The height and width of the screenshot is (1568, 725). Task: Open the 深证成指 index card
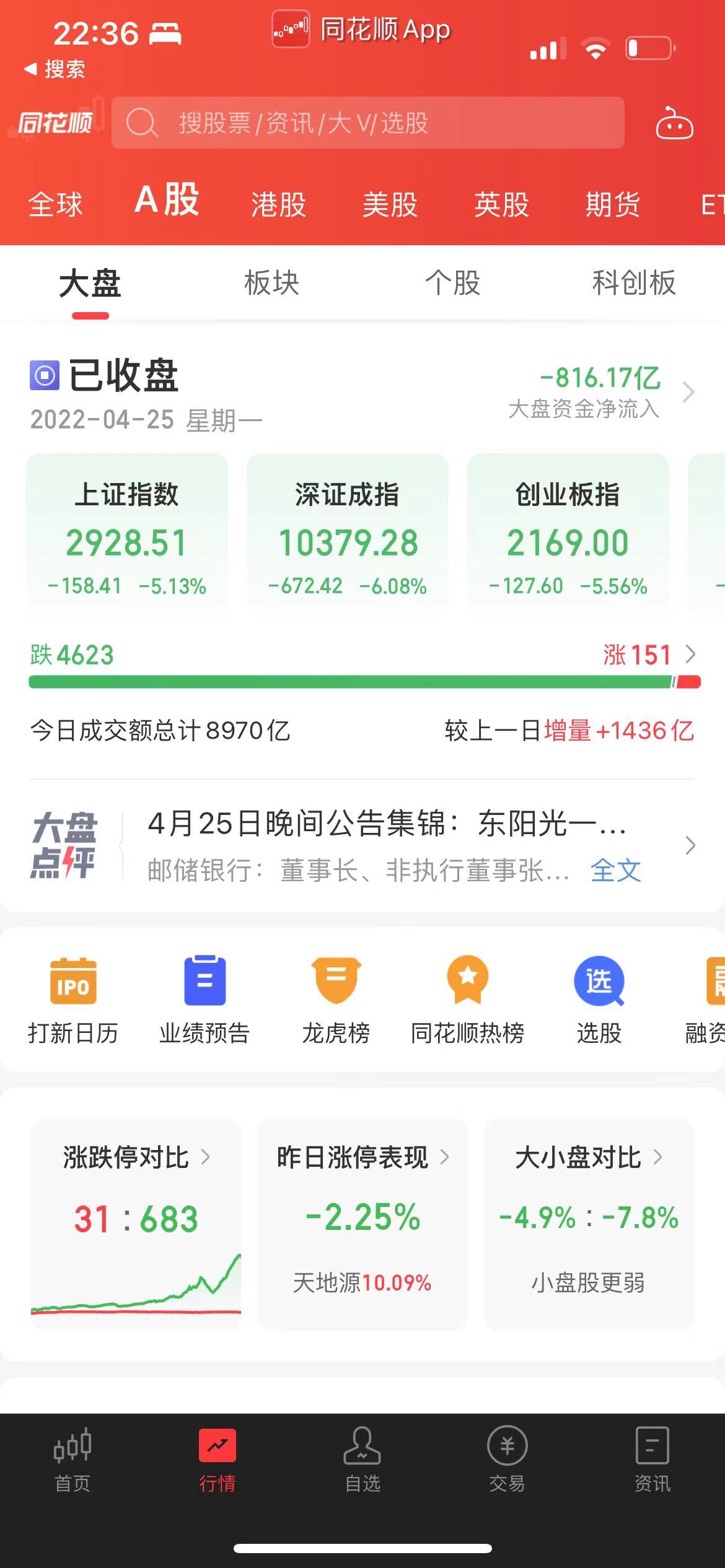tap(348, 534)
